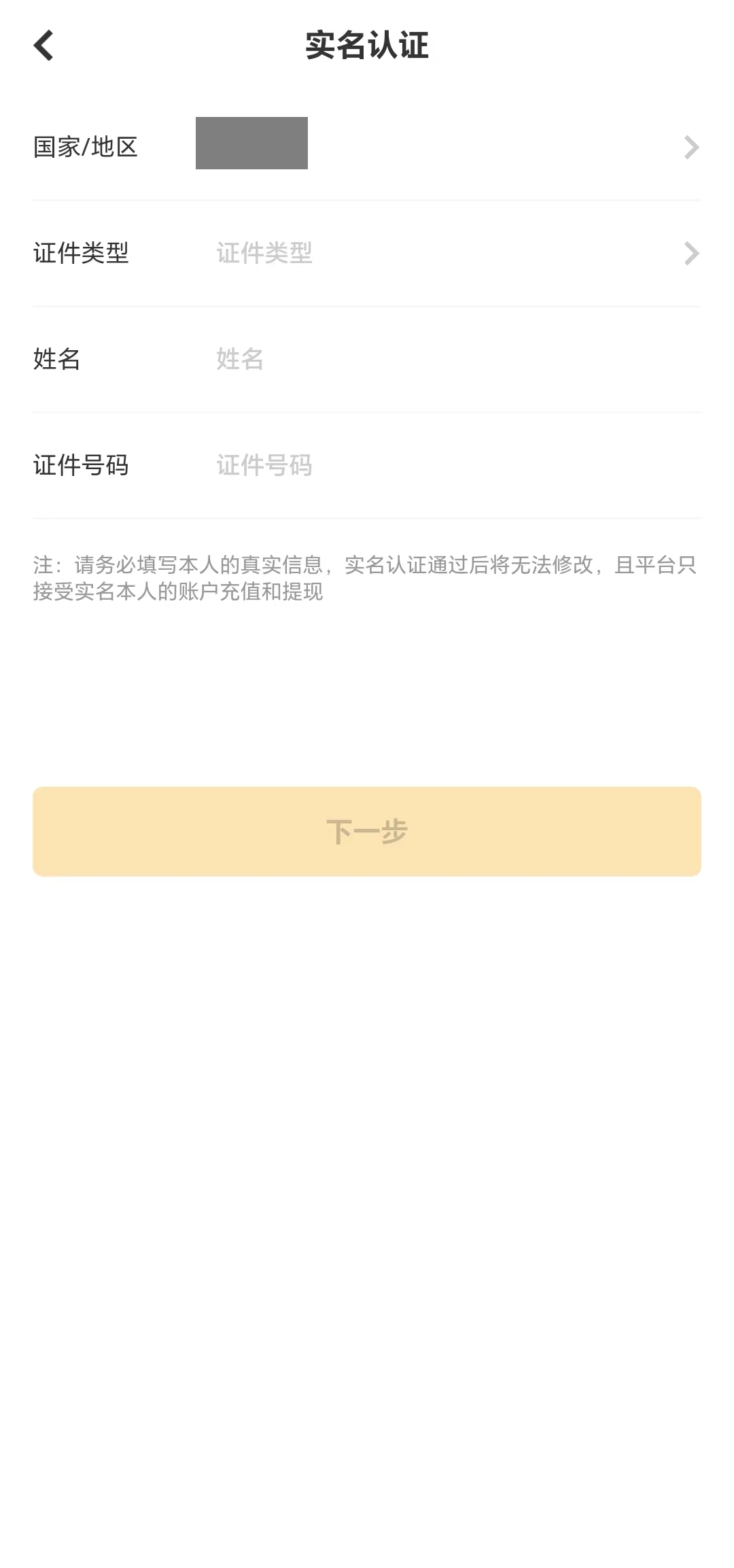Open the 国家/地区 selector row
This screenshot has width=734, height=1568.
pos(367,147)
